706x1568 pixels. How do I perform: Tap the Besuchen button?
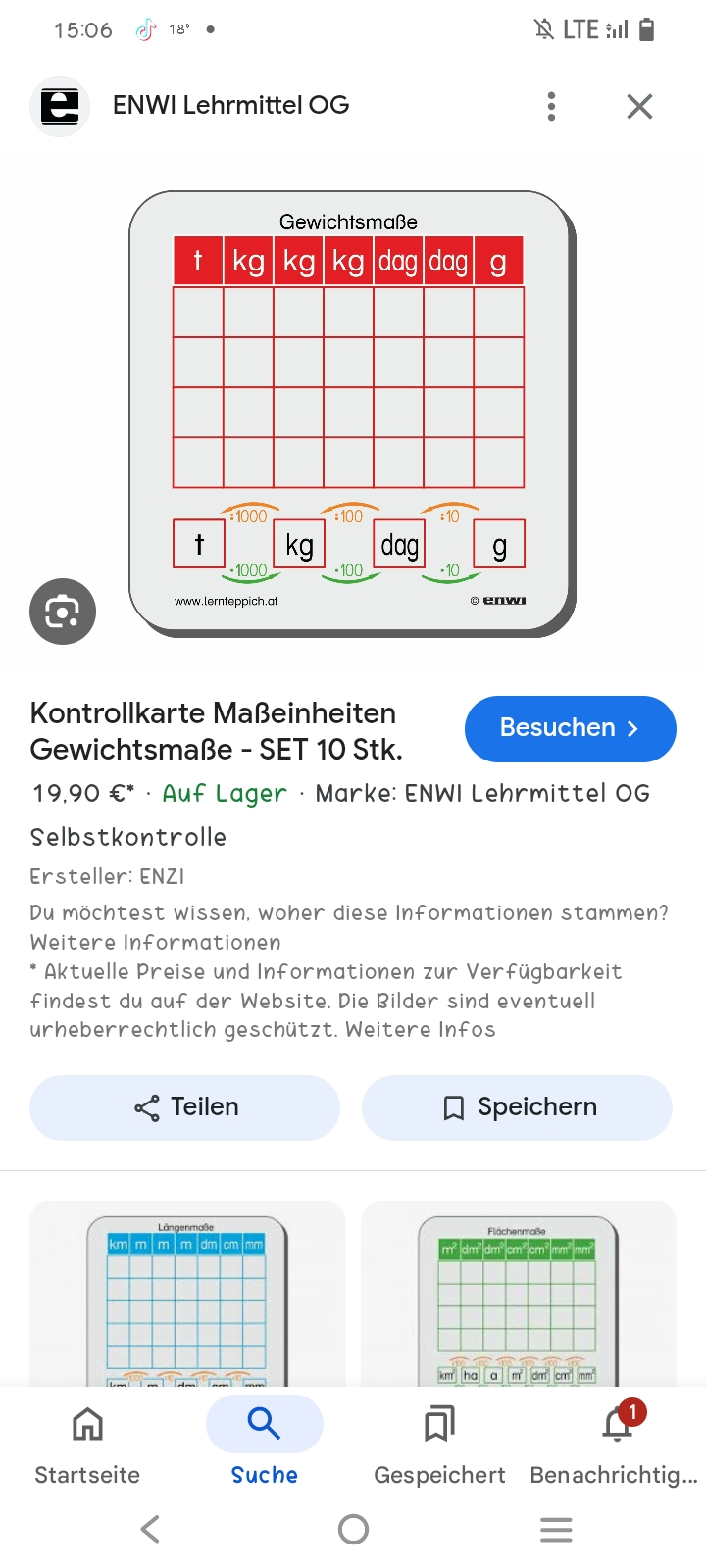[x=570, y=728]
